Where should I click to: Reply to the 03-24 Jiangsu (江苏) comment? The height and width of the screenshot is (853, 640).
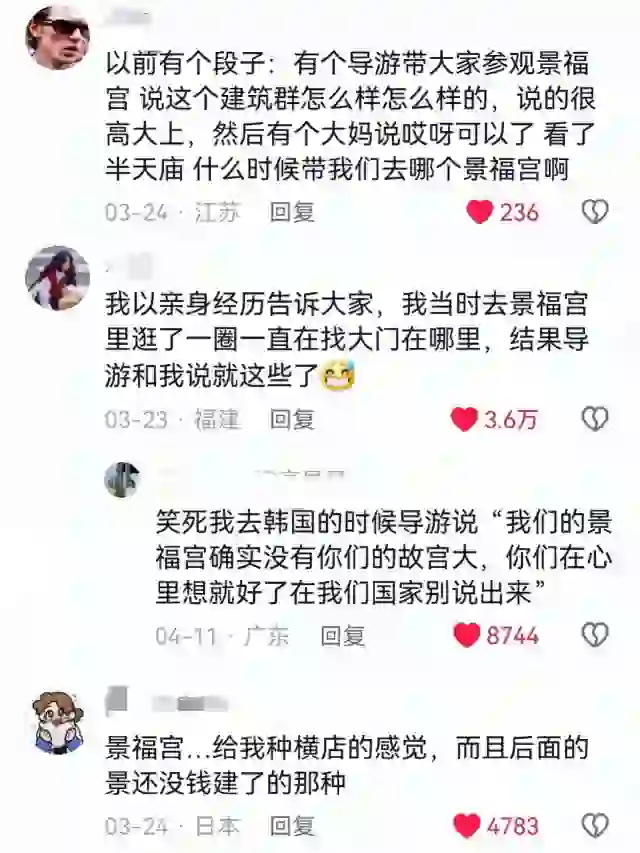coord(292,212)
